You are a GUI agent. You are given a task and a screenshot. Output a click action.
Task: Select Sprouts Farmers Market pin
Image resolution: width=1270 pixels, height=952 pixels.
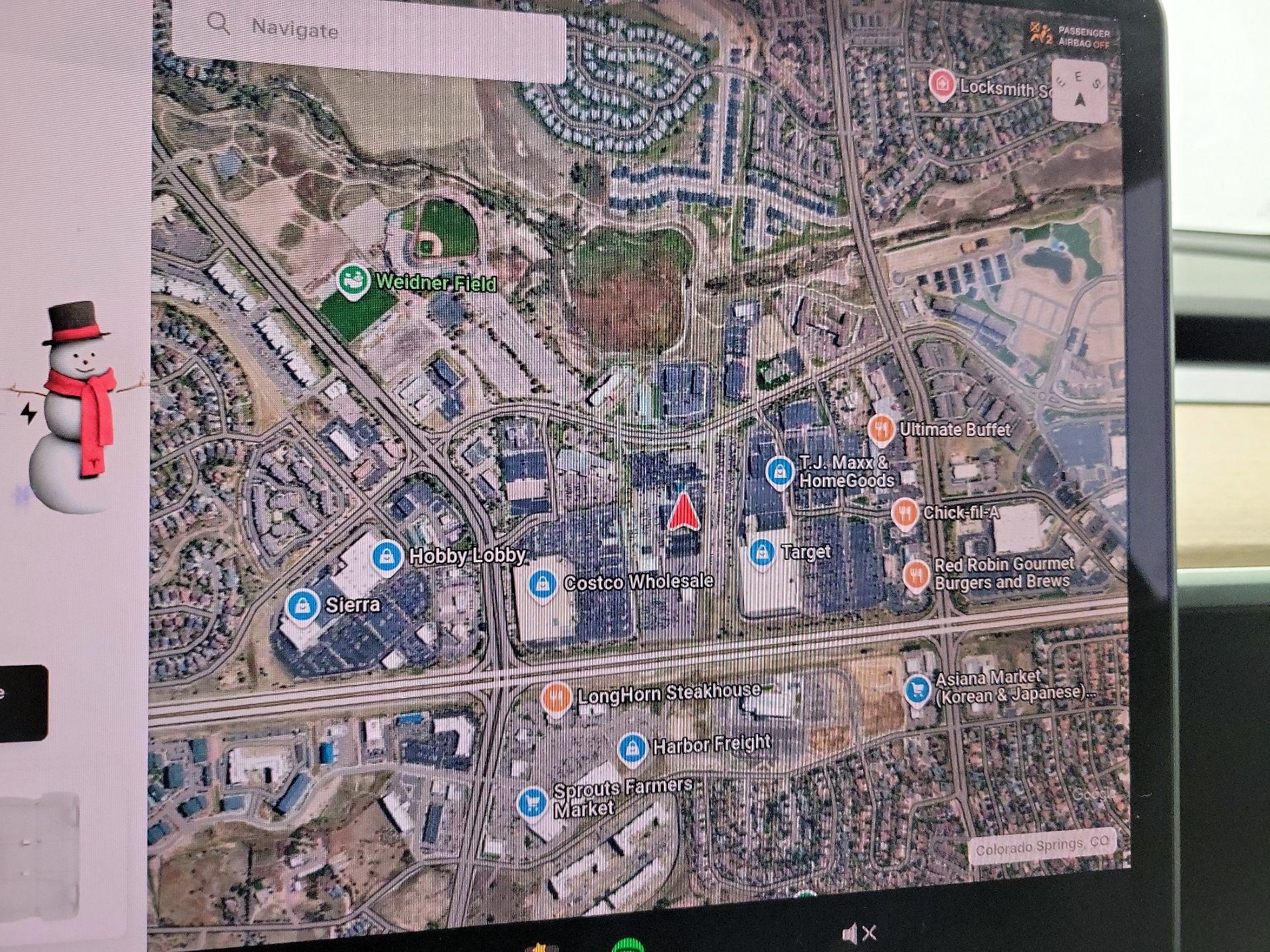(532, 803)
